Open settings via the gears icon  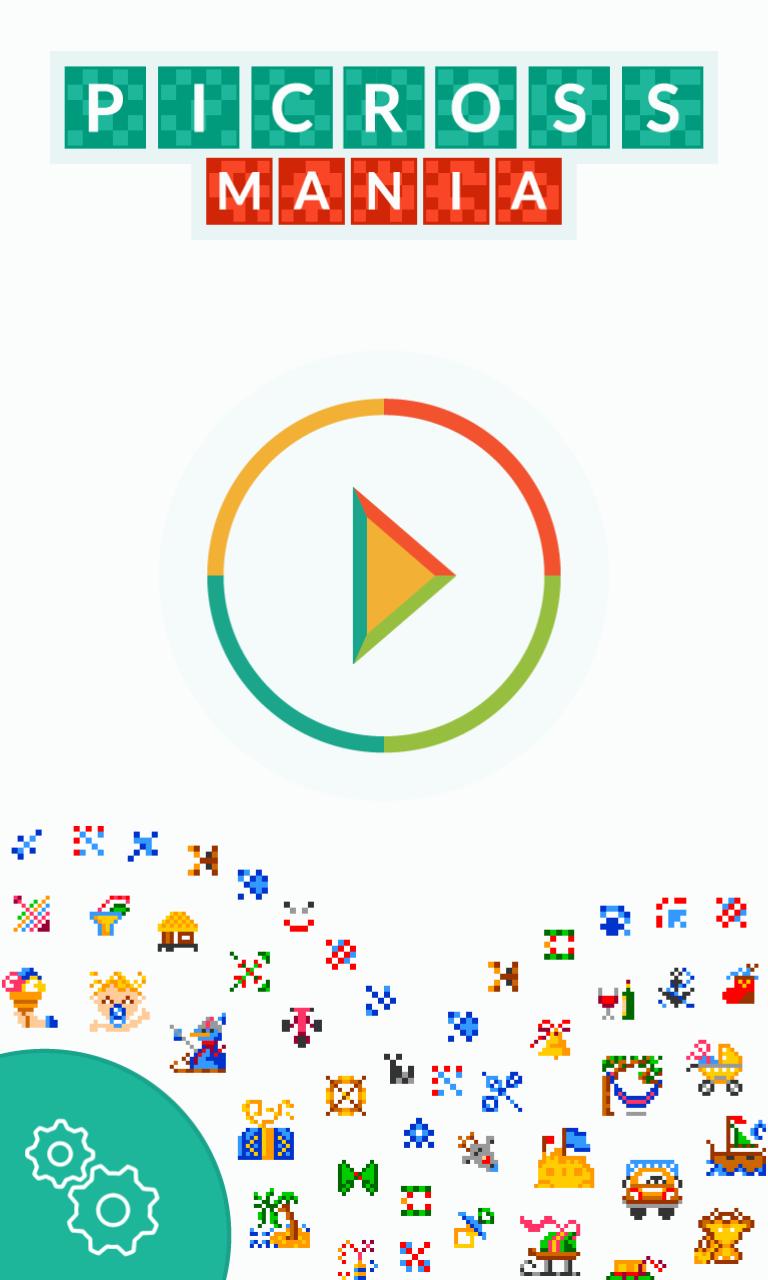(92, 1185)
